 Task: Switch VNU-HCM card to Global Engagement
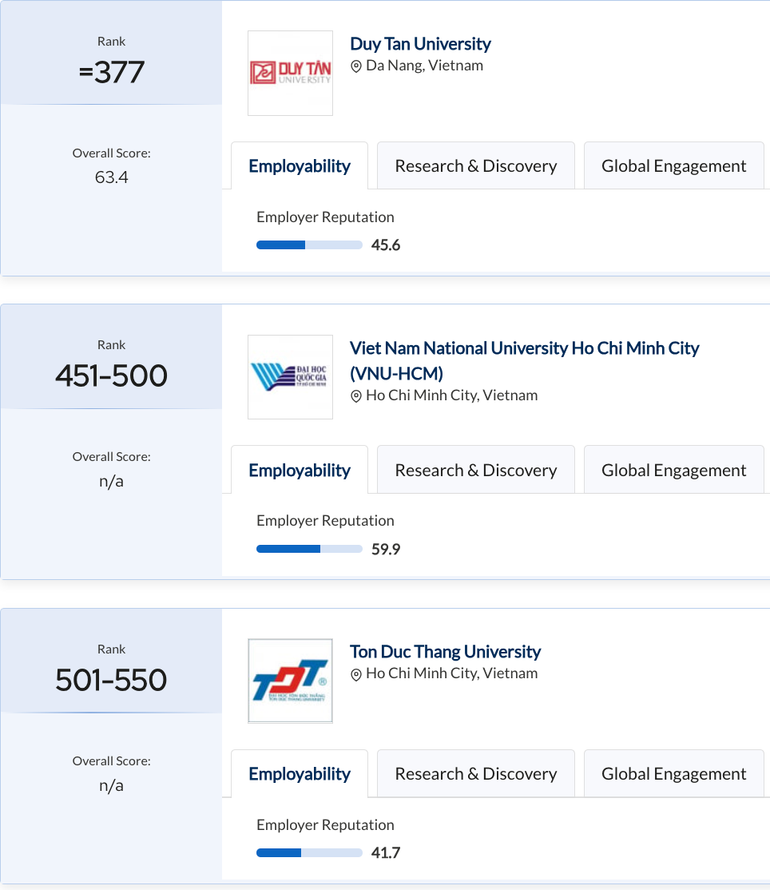point(673,469)
